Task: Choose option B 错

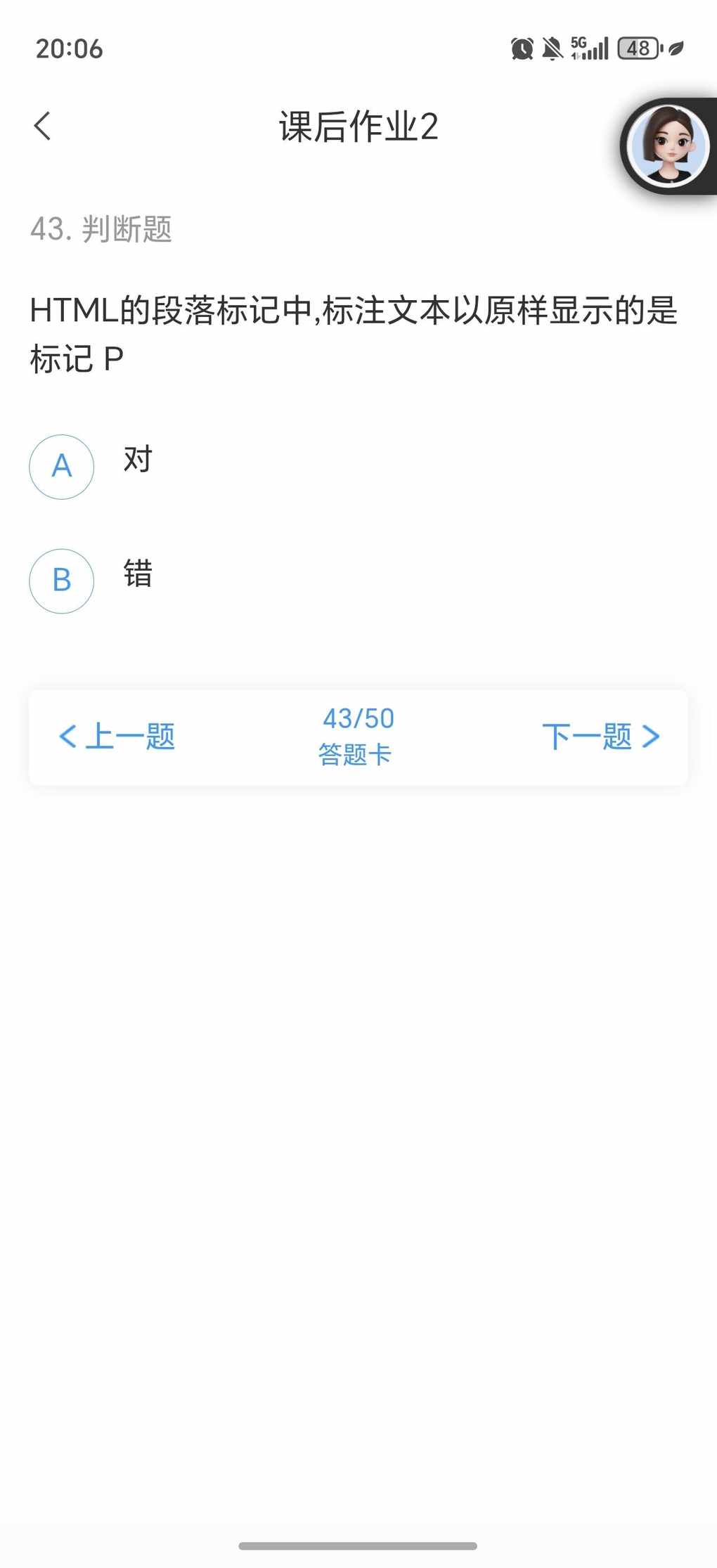Action: point(62,581)
